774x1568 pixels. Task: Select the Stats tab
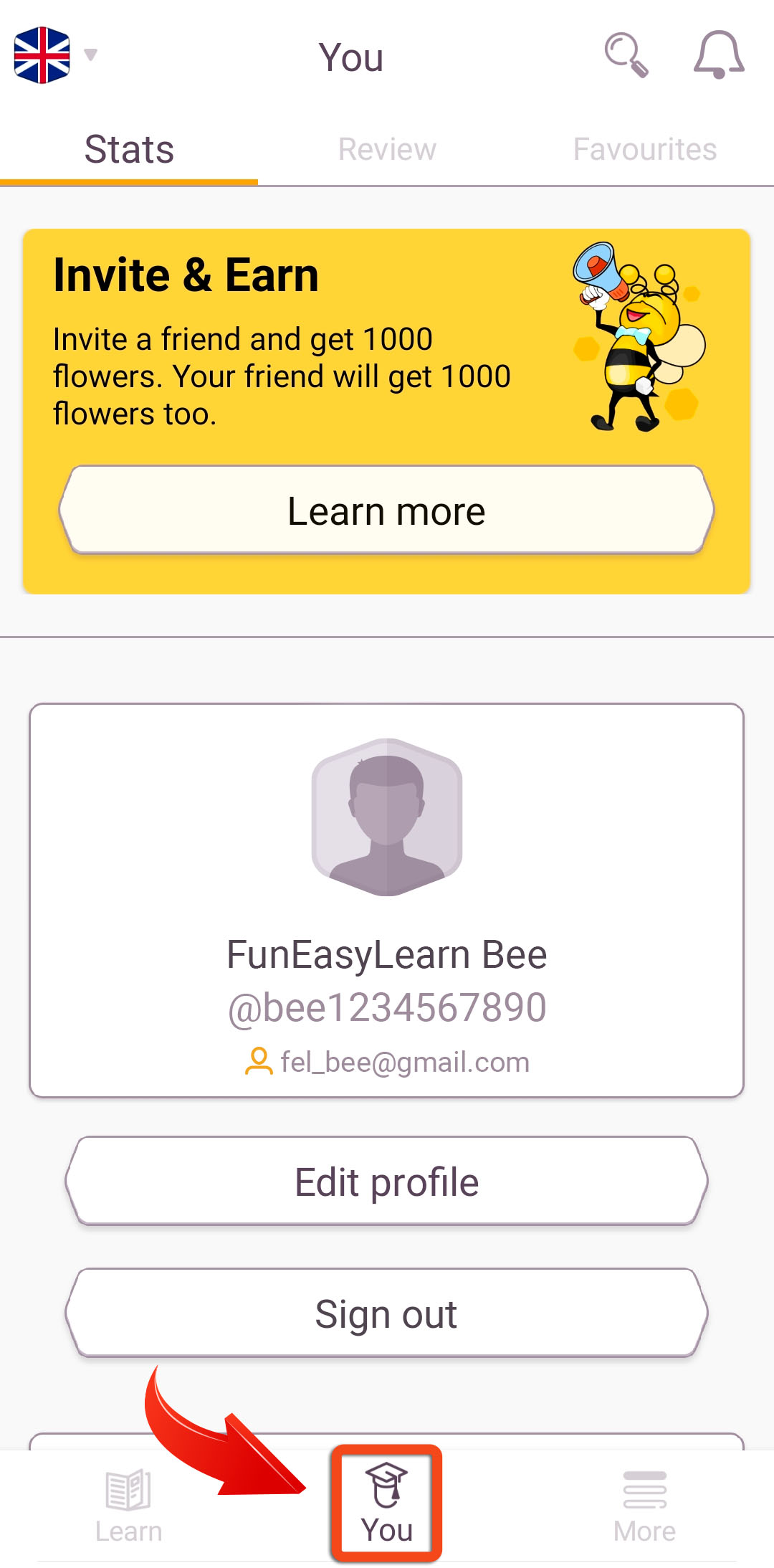(x=129, y=150)
